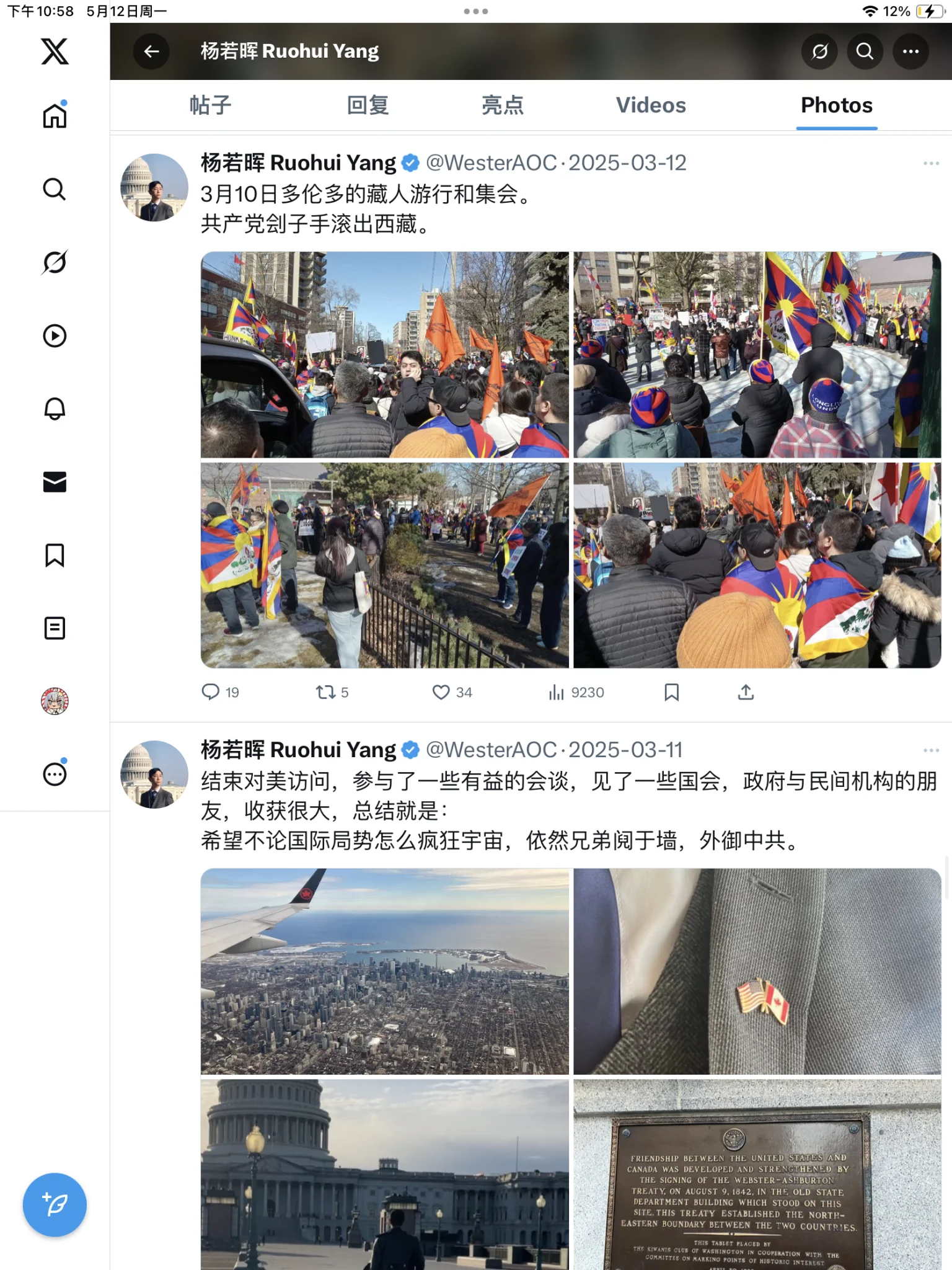Open direct messages envelope
The height and width of the screenshot is (1270, 952).
[x=55, y=482]
